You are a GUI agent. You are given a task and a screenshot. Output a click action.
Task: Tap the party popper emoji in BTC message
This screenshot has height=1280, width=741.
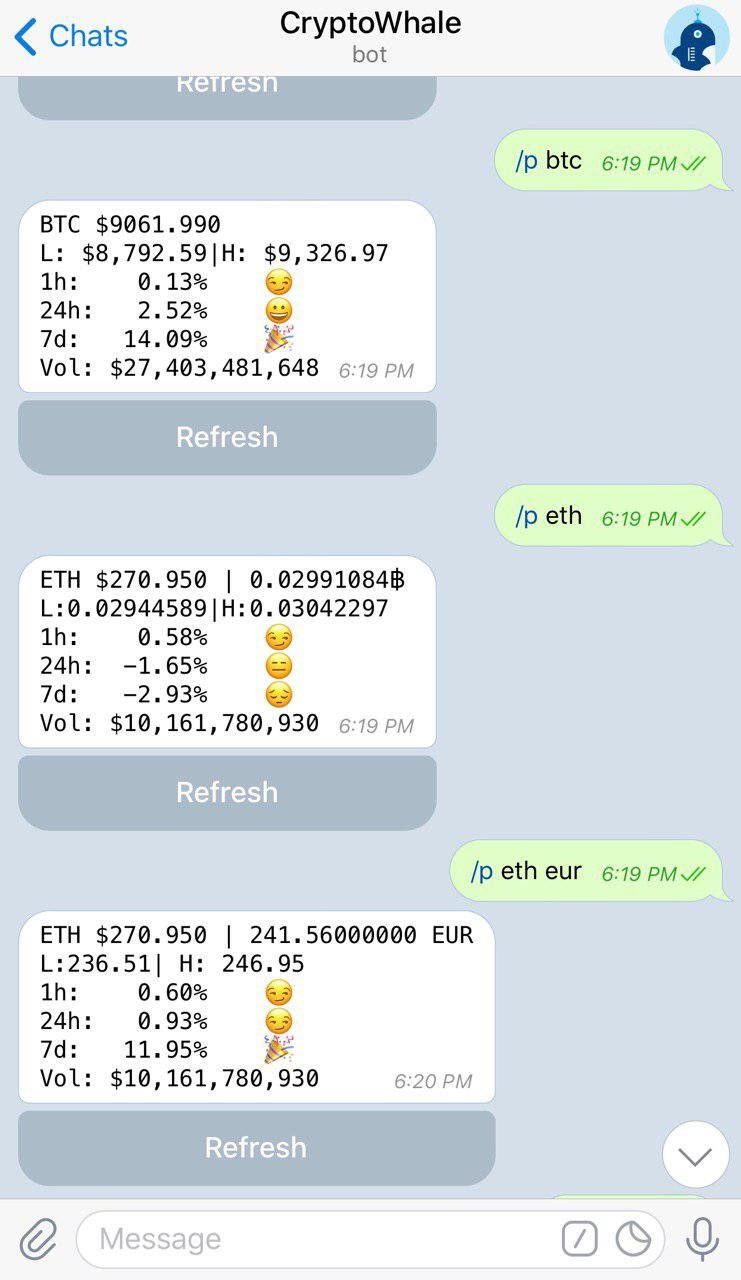click(277, 338)
